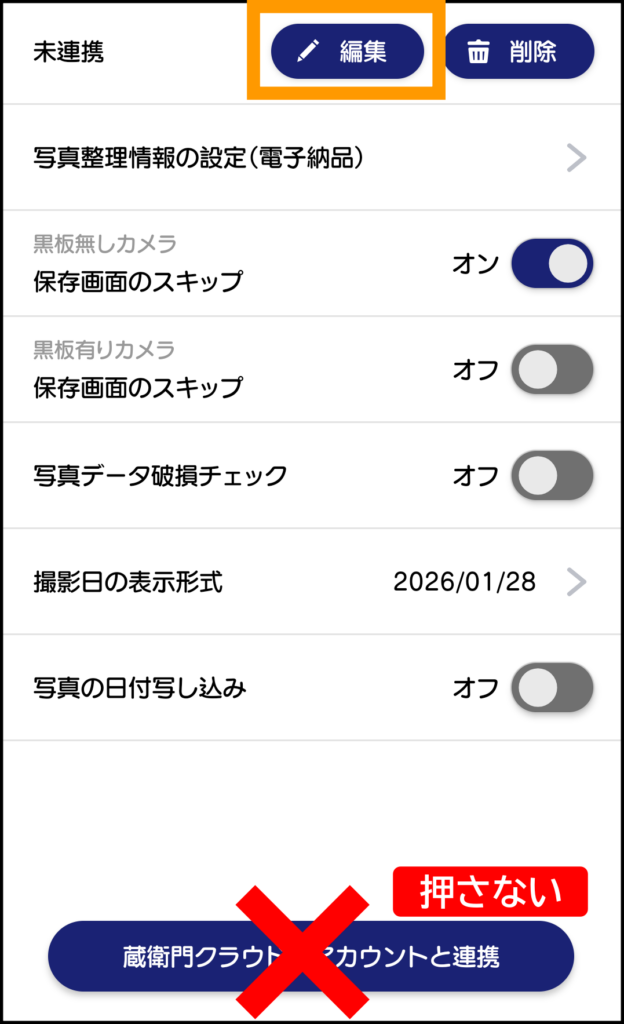Enable 写真の日付写し込み switch
Image resolution: width=624 pixels, height=1024 pixels.
(x=552, y=688)
